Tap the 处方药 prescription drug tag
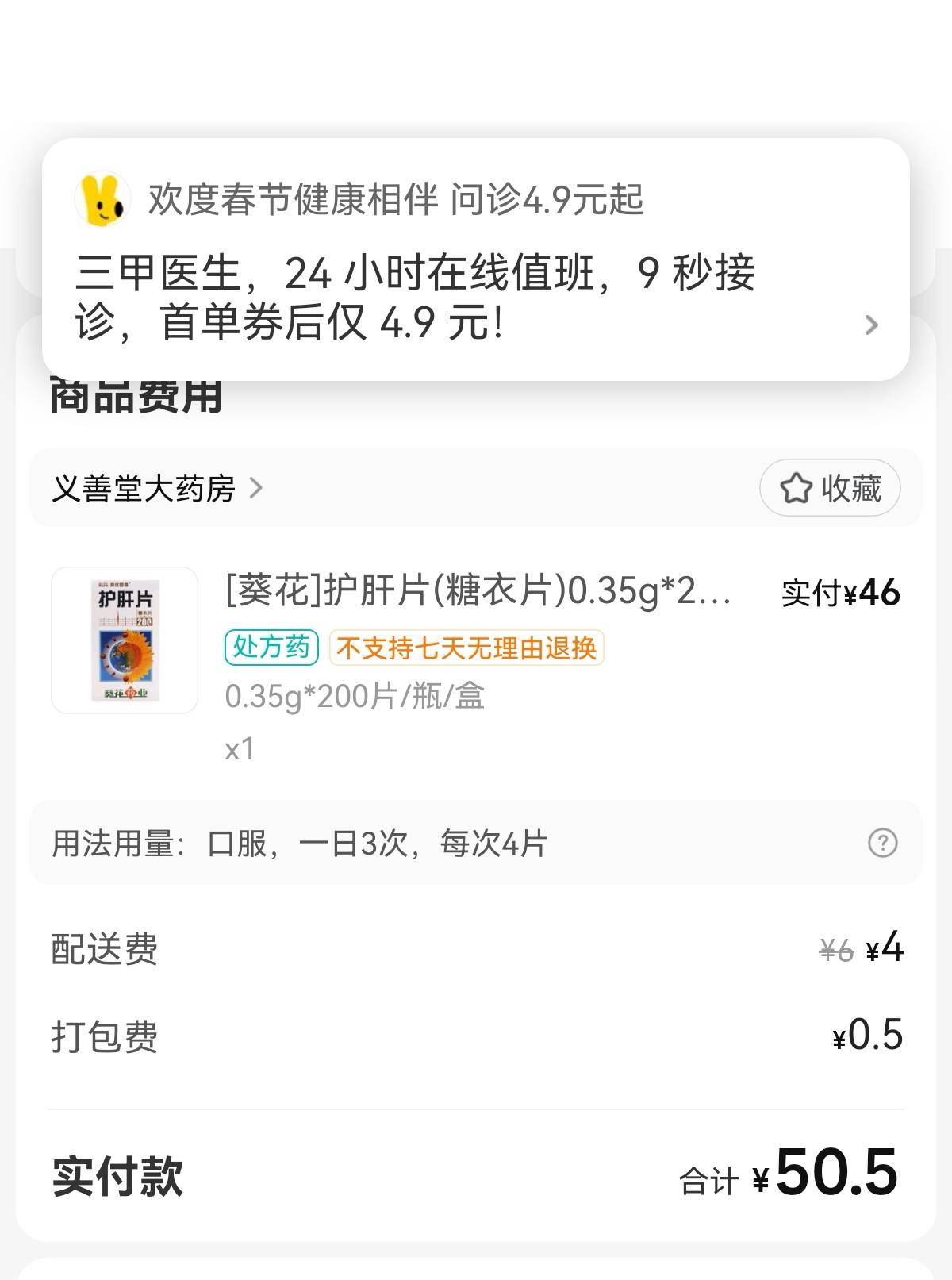 click(x=271, y=648)
